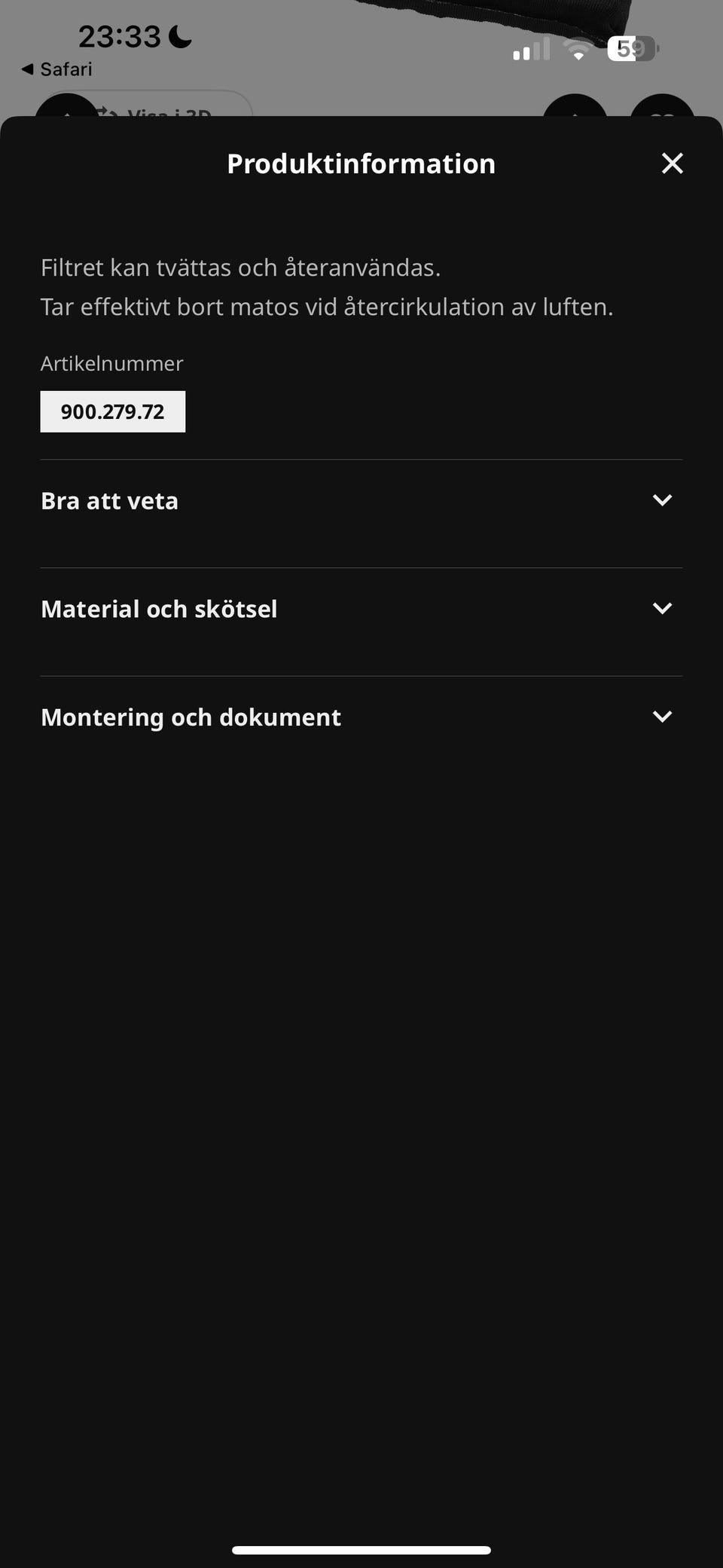
Task: Expand the Bra att veta section
Action: (x=110, y=500)
